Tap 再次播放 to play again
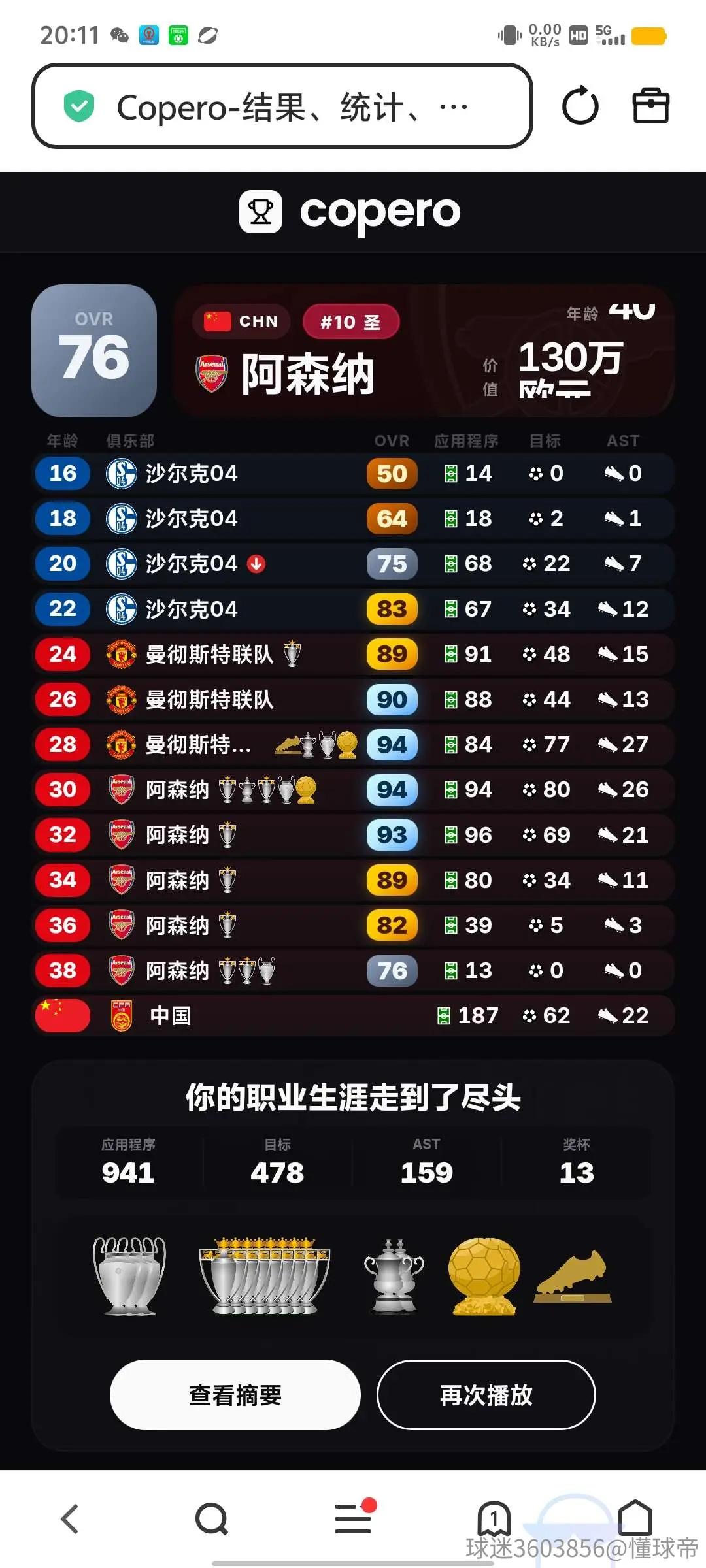The width and height of the screenshot is (706, 1568). [x=486, y=1395]
